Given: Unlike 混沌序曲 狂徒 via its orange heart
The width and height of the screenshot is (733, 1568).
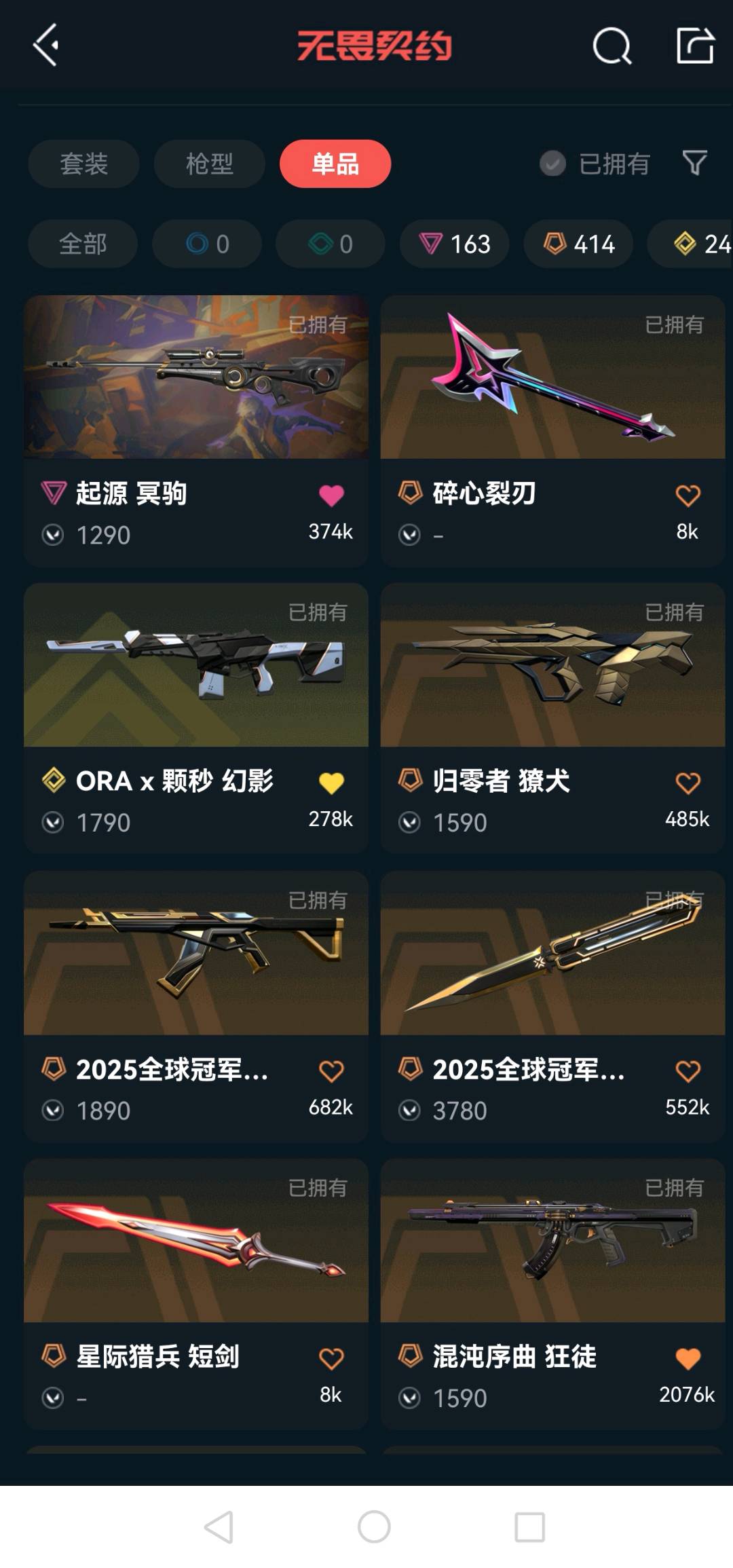Looking at the screenshot, I should (x=688, y=1358).
